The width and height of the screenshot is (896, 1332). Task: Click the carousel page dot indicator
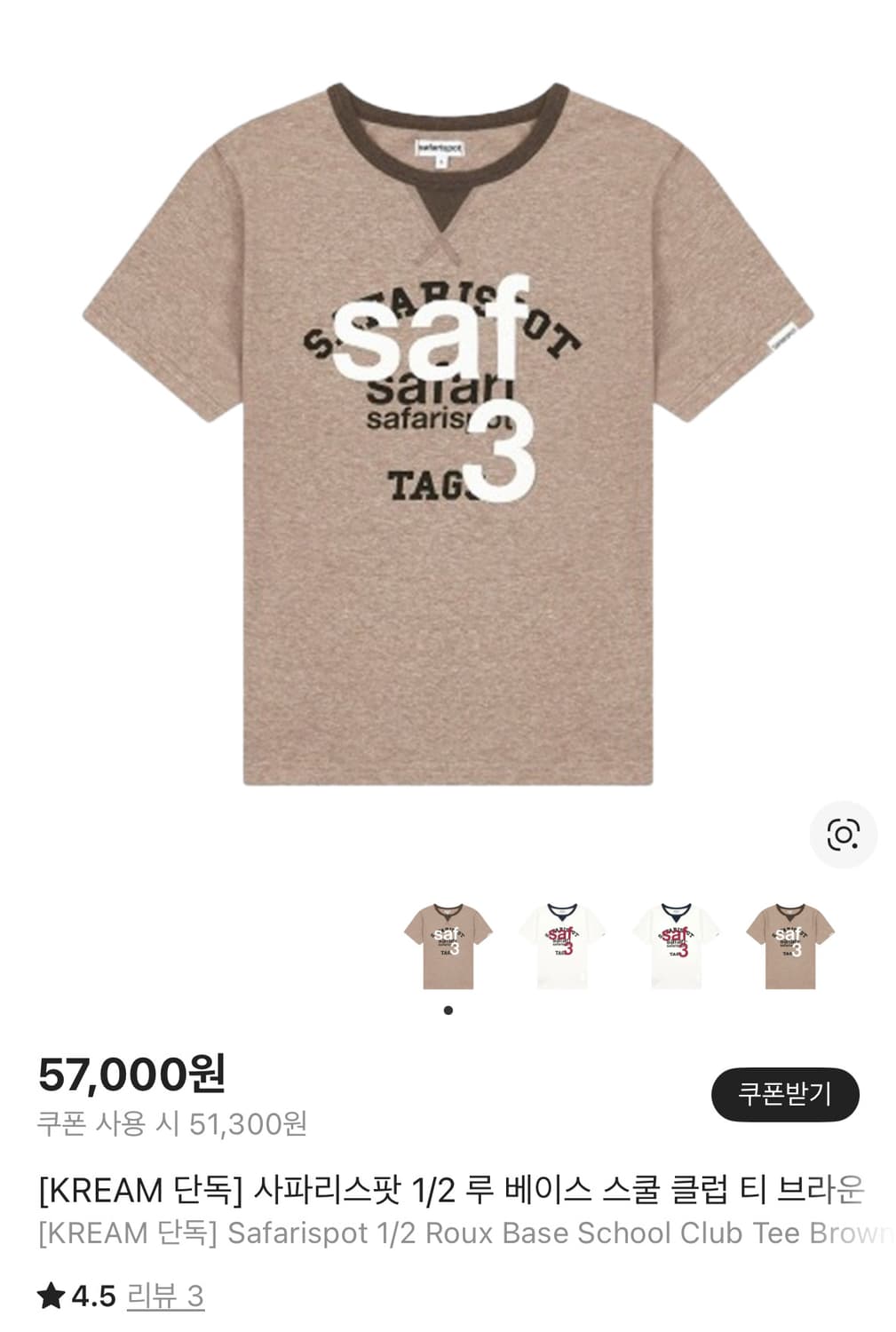pos(448,1011)
